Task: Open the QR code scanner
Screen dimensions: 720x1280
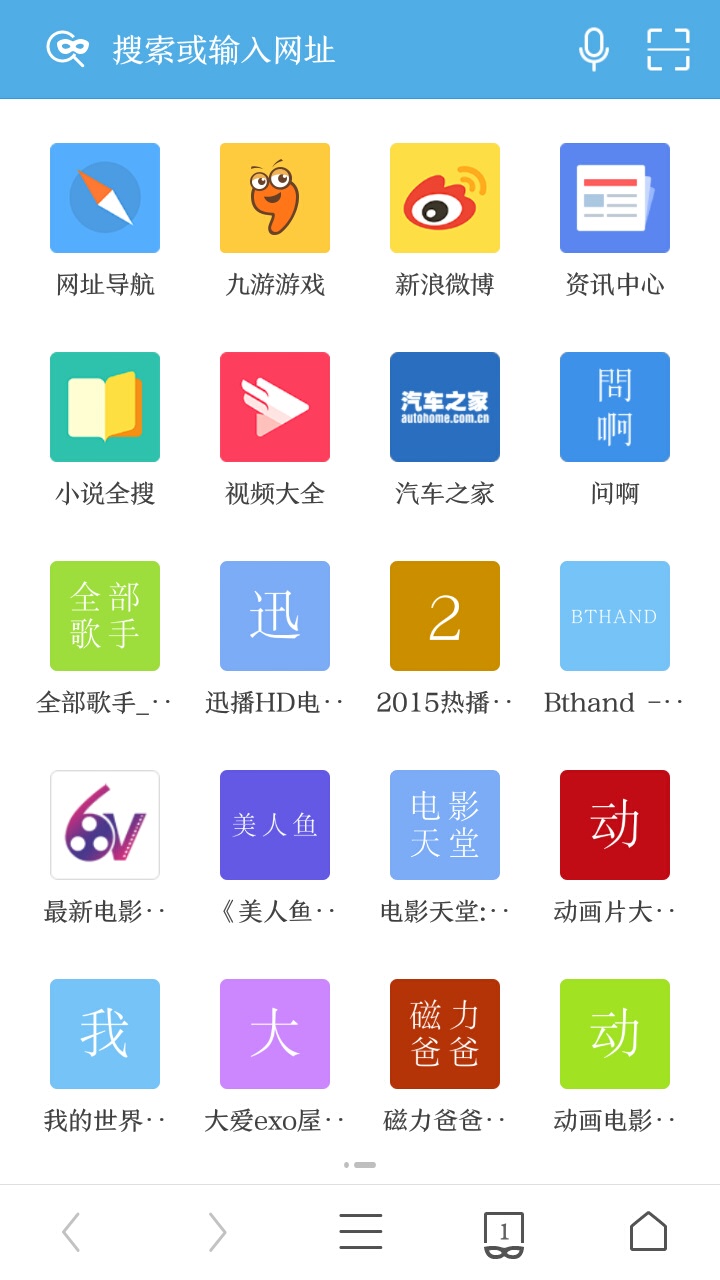Action: click(x=668, y=49)
